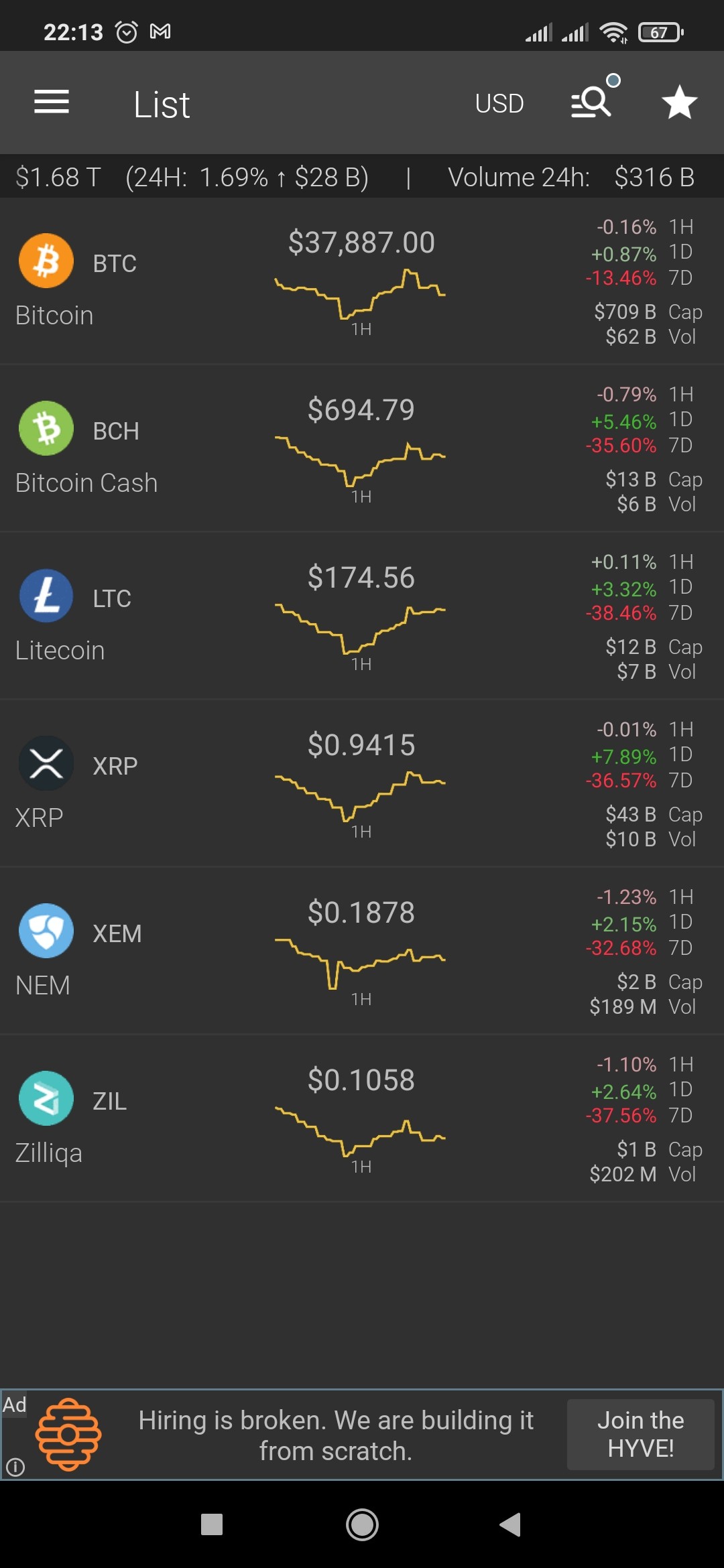Open favorites with the star icon
Image resolution: width=724 pixels, height=1568 pixels.
pos(680,103)
